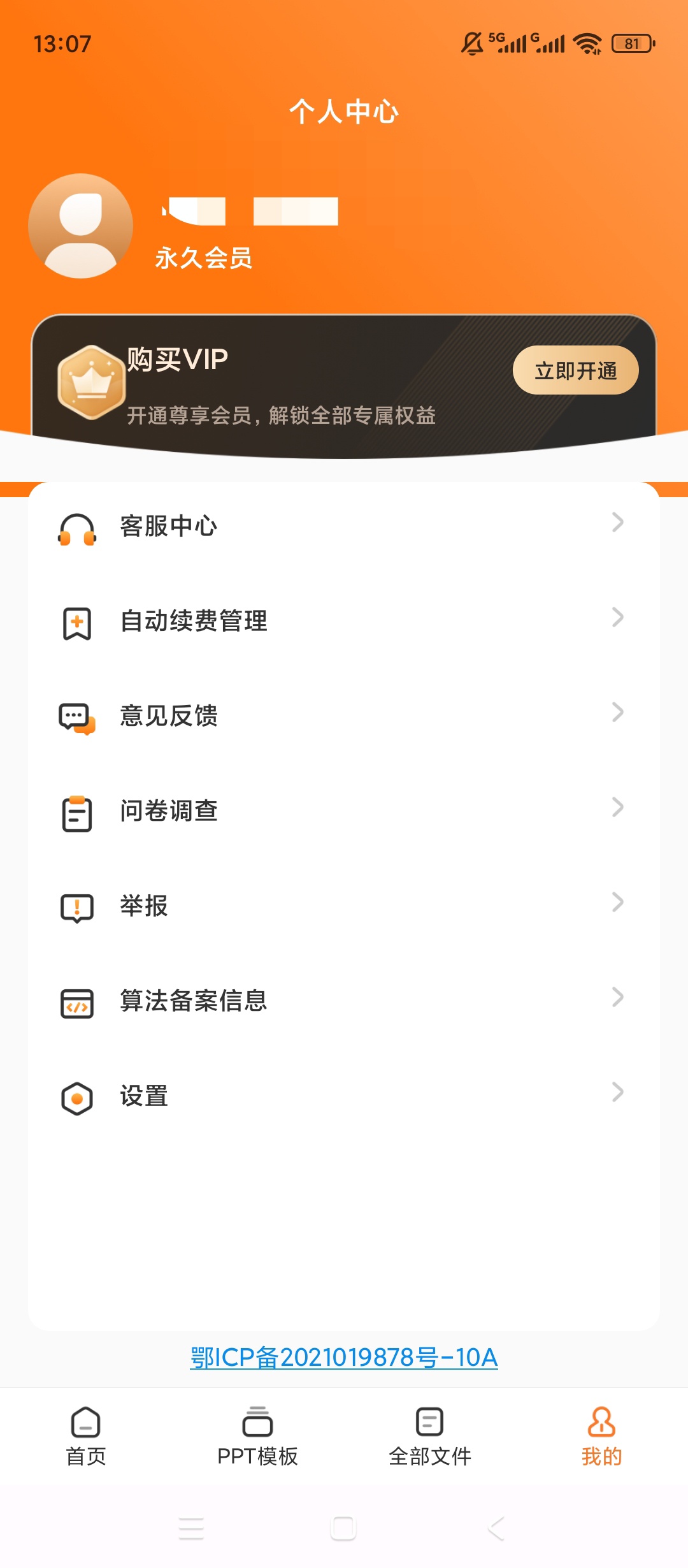This screenshot has height=1568, width=688.
Task: Select the 举报 row
Action: tap(344, 906)
